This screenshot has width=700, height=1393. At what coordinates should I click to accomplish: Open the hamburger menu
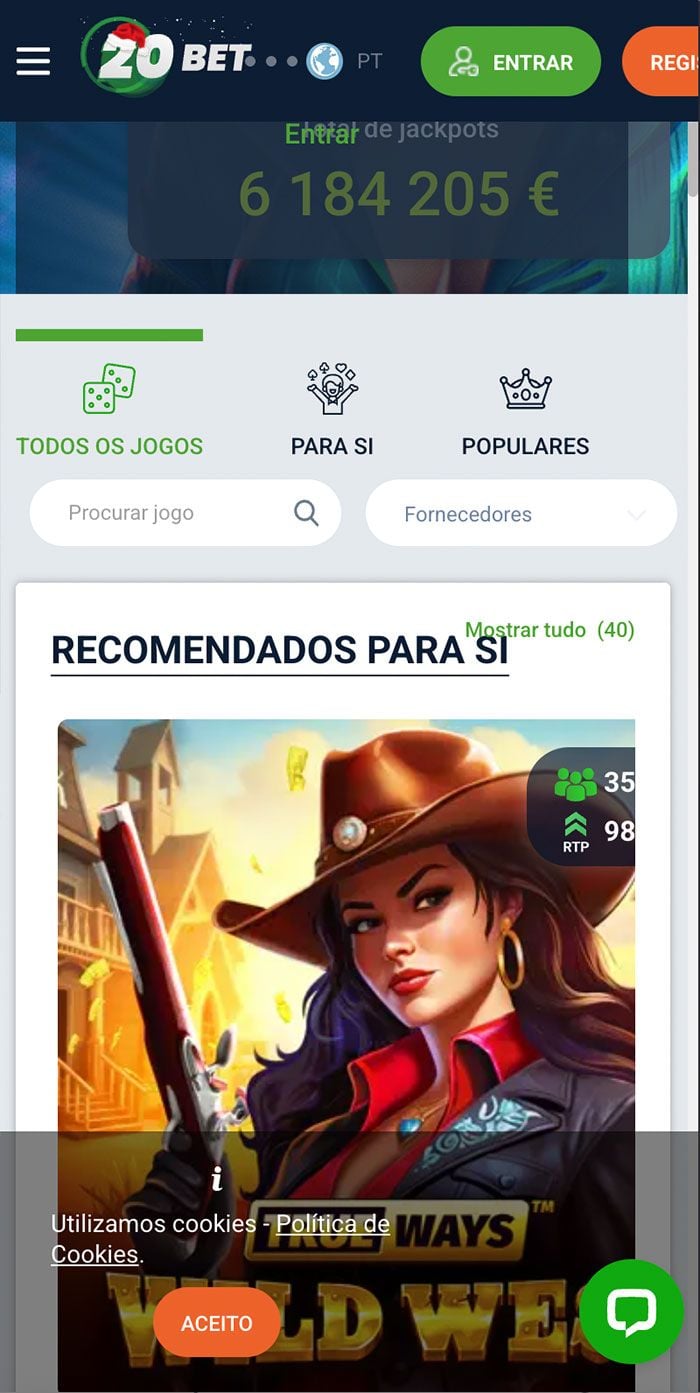pyautogui.click(x=33, y=61)
